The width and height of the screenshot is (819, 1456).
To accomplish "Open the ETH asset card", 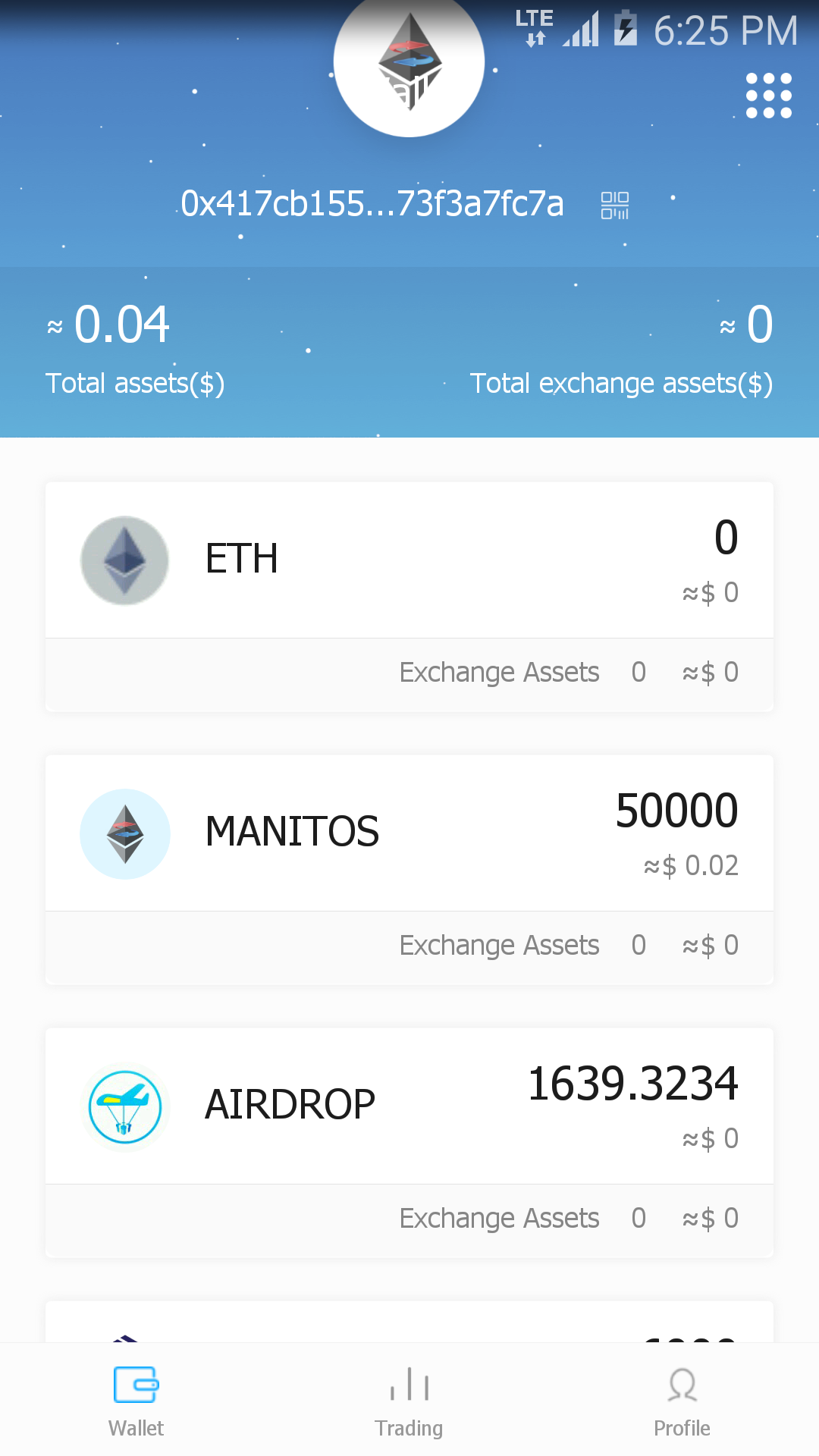I will 409,560.
